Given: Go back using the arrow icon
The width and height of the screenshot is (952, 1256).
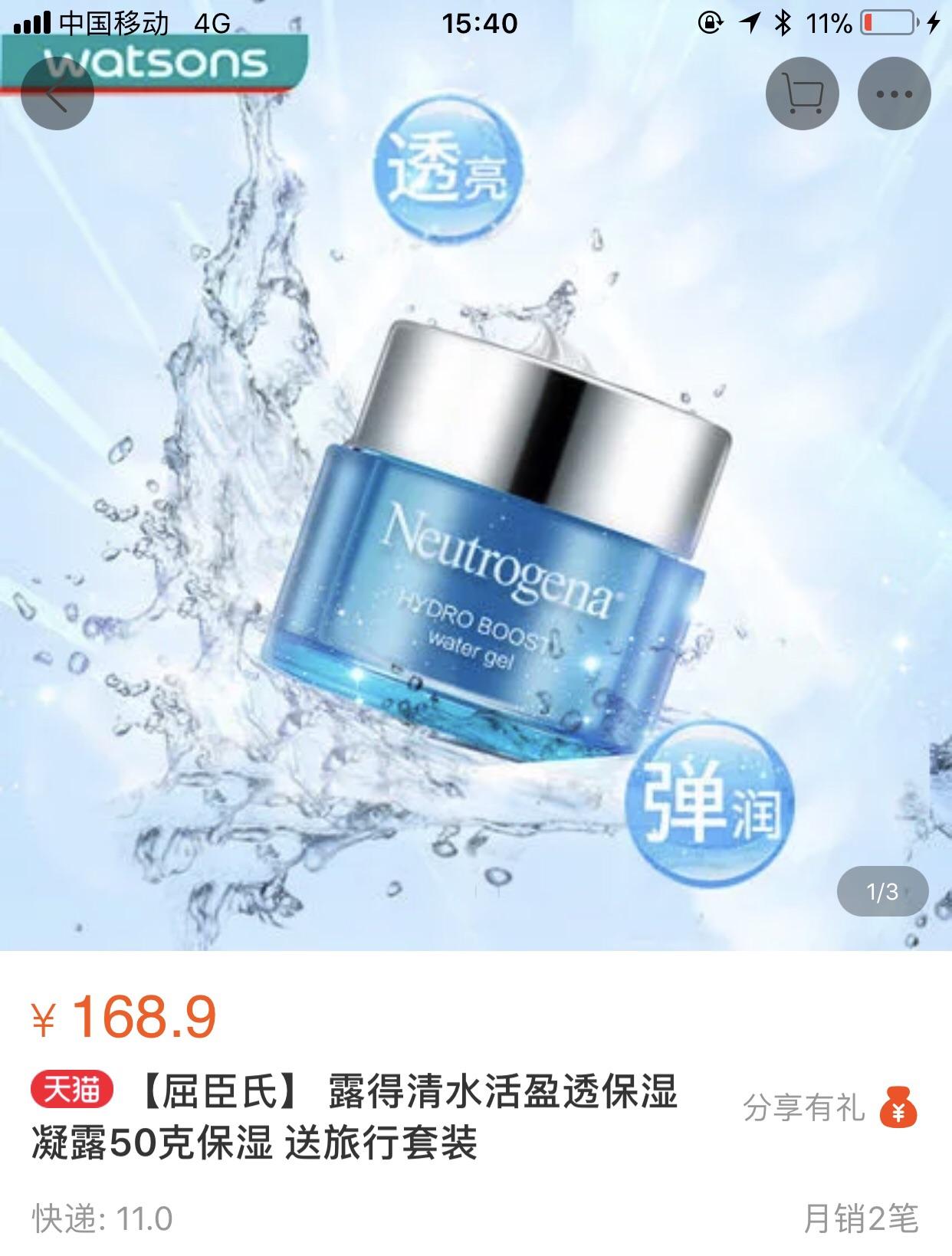Looking at the screenshot, I should (57, 93).
